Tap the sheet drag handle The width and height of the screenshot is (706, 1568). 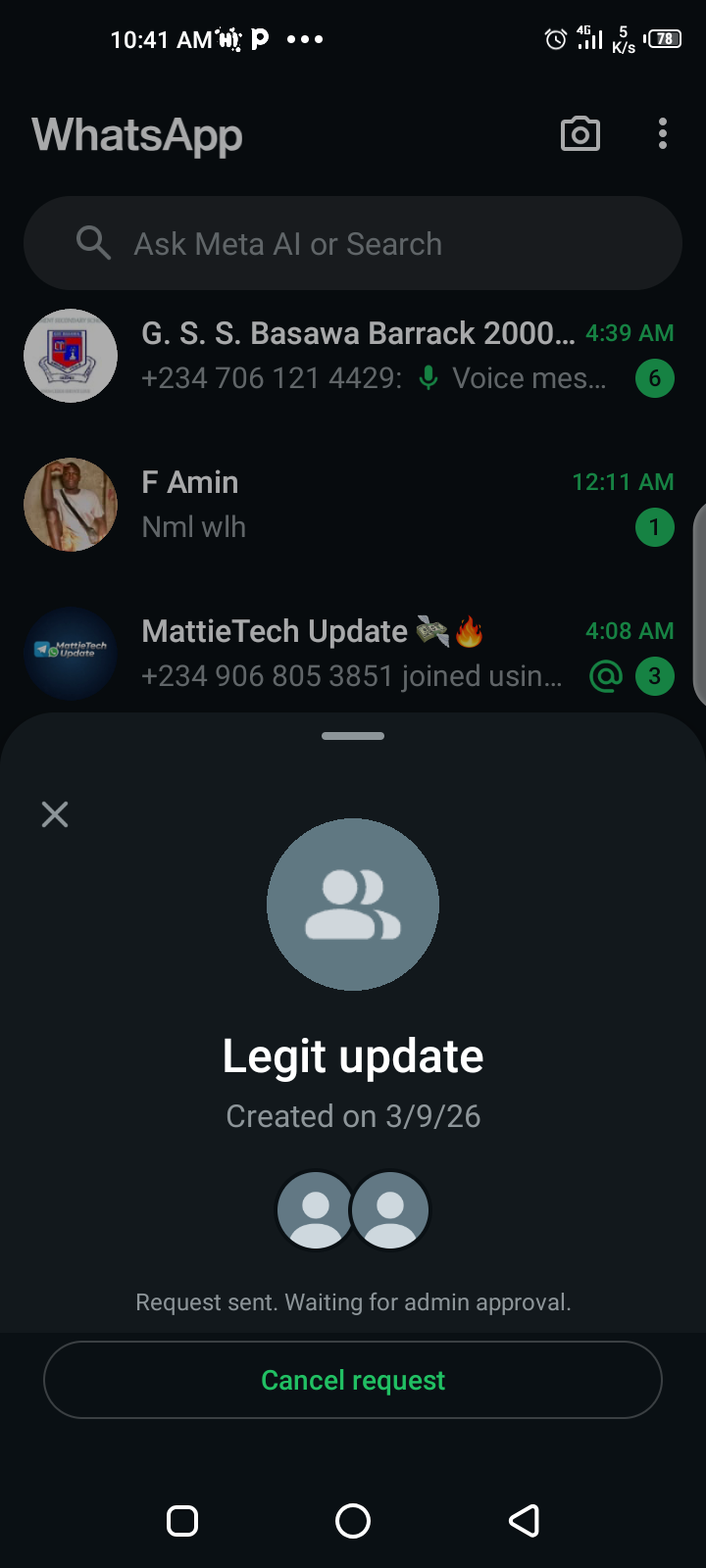pos(353,736)
